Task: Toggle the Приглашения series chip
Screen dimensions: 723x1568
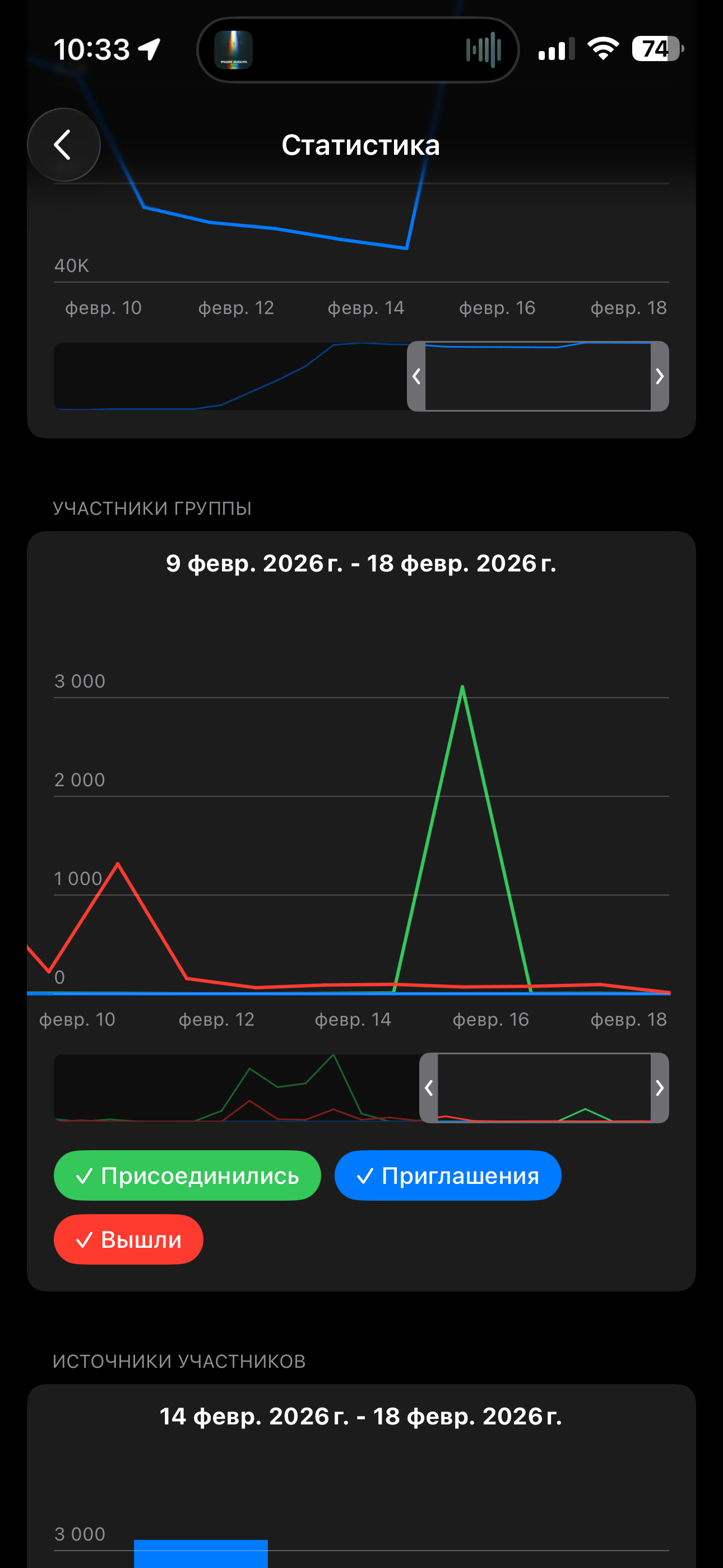Action: (447, 1175)
